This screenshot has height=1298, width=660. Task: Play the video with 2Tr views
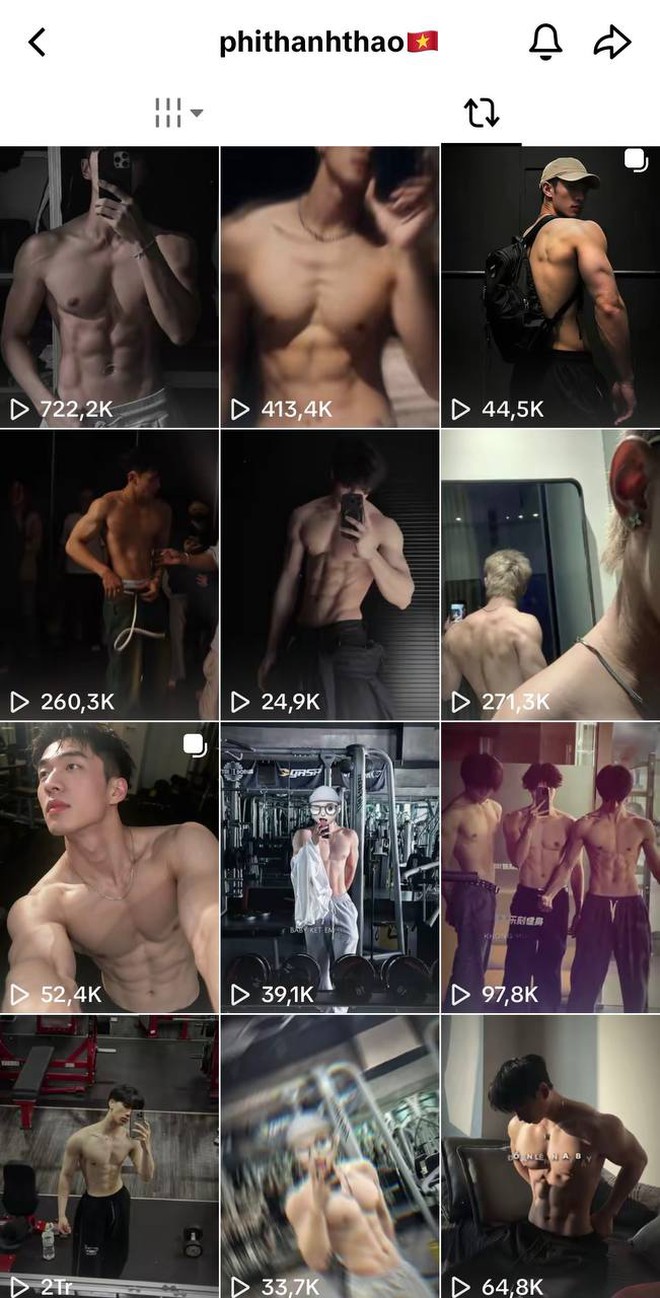(x=109, y=1155)
